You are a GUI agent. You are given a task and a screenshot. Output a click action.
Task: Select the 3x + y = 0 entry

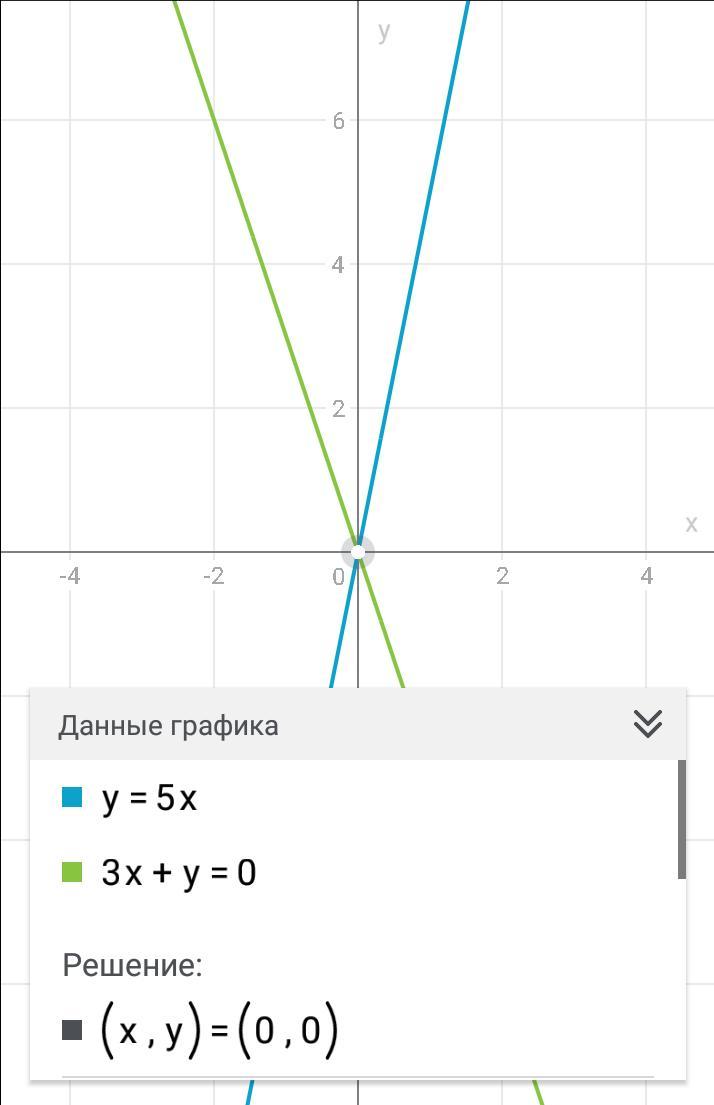tap(178, 873)
